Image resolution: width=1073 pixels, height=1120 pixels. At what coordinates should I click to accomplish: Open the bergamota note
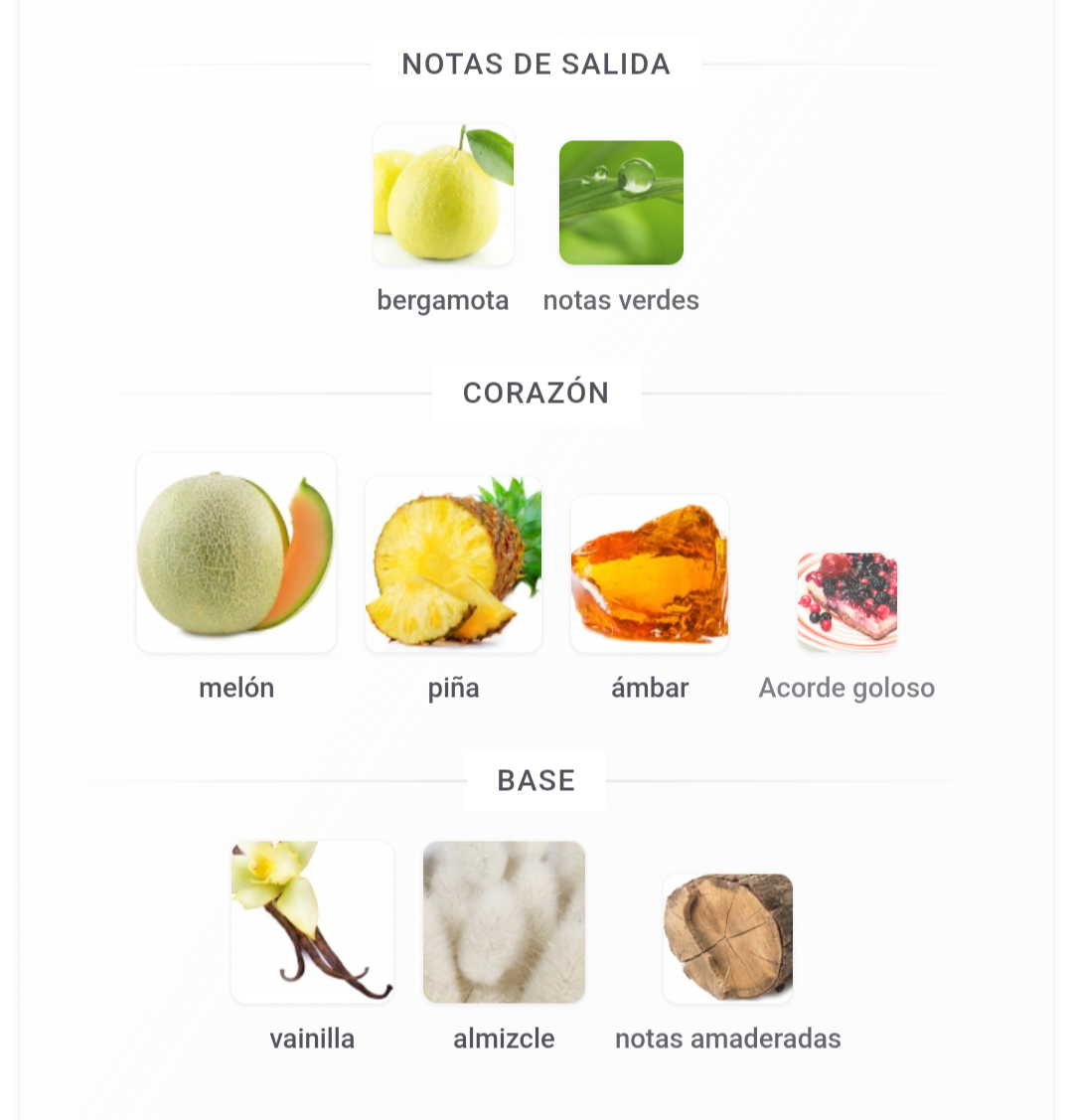[443, 196]
